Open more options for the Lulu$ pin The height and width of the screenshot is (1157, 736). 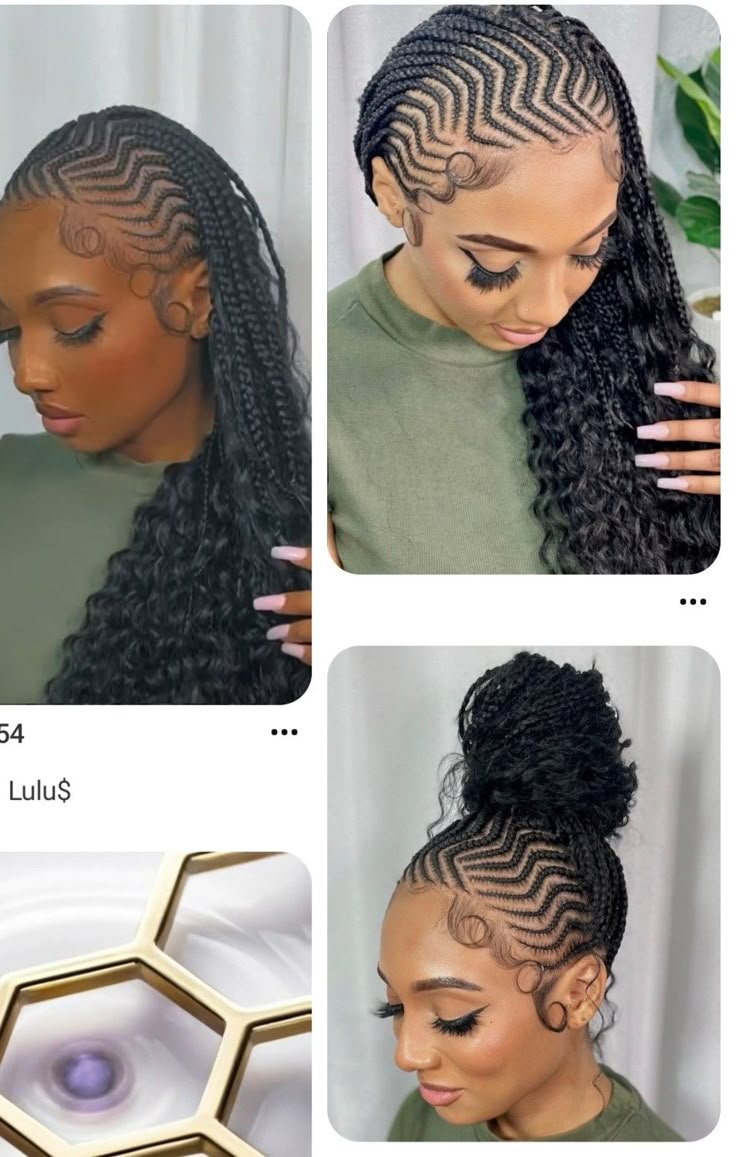284,732
